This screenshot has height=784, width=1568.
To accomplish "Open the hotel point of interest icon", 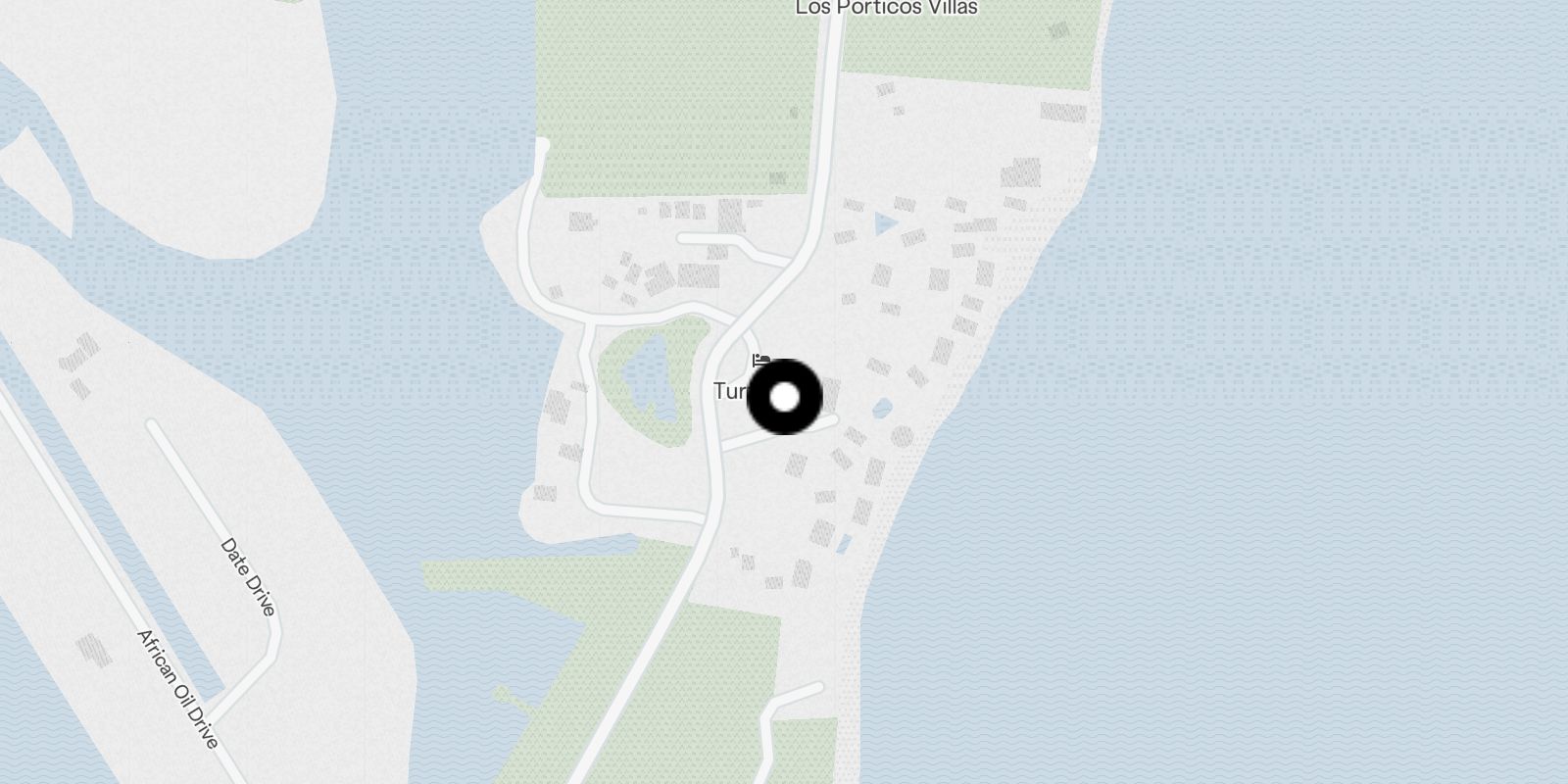I will coord(760,360).
